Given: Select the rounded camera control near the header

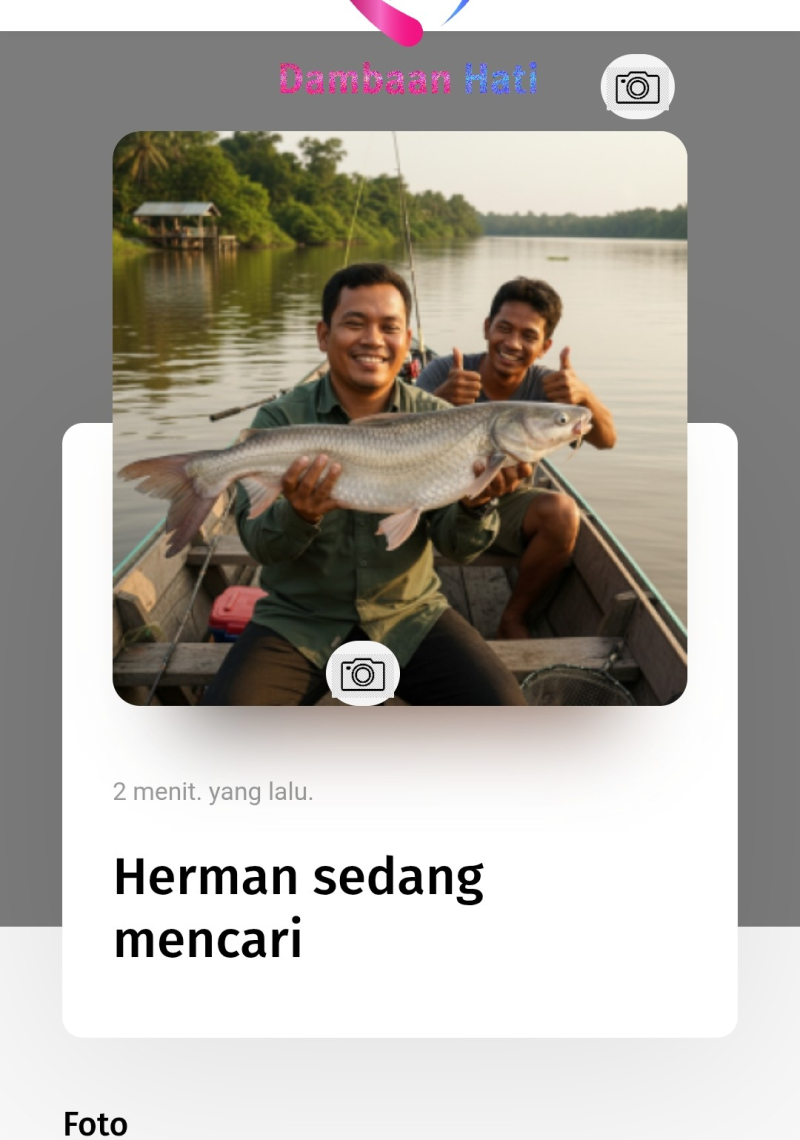Looking at the screenshot, I should click(x=639, y=86).
